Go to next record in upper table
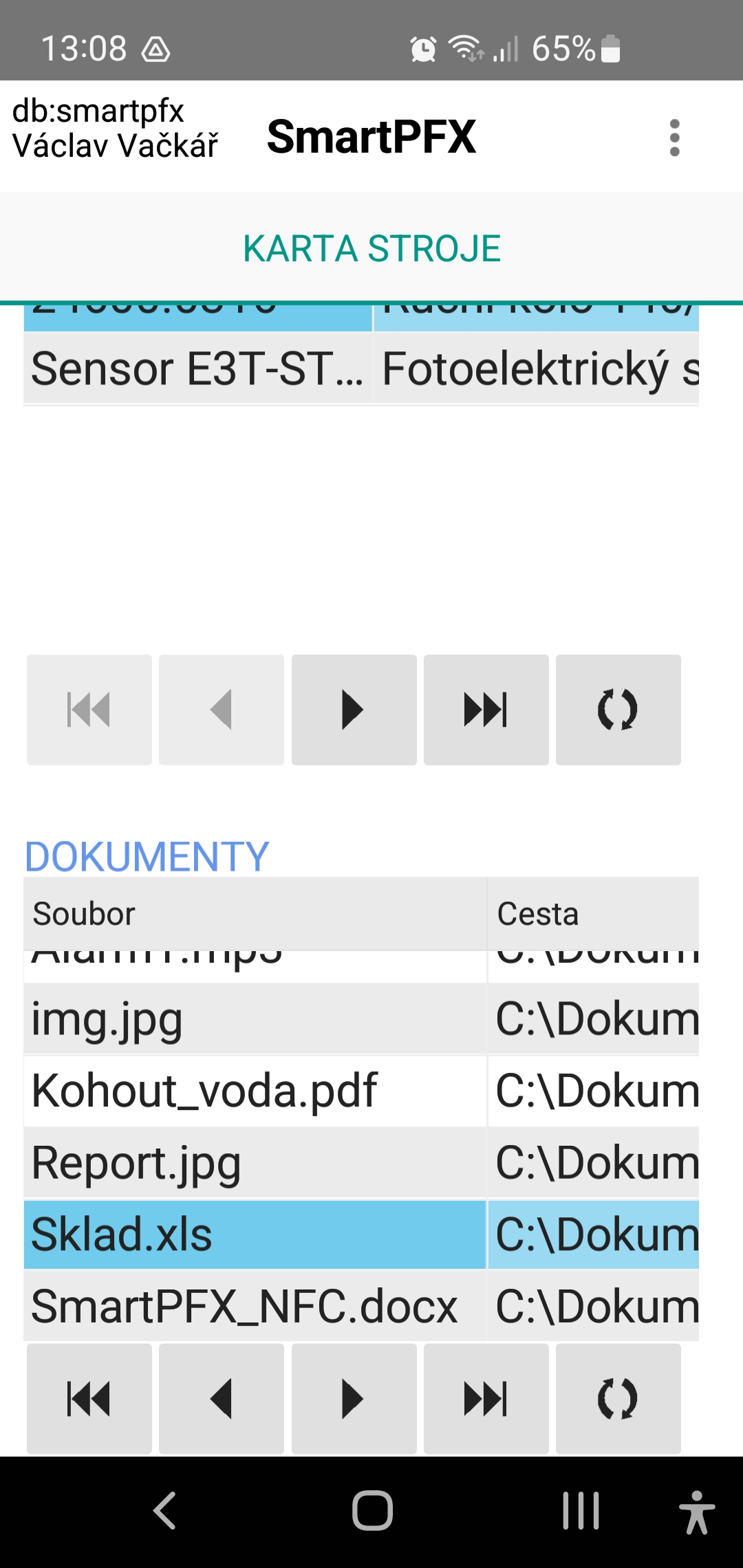This screenshot has width=743, height=1568. (354, 710)
